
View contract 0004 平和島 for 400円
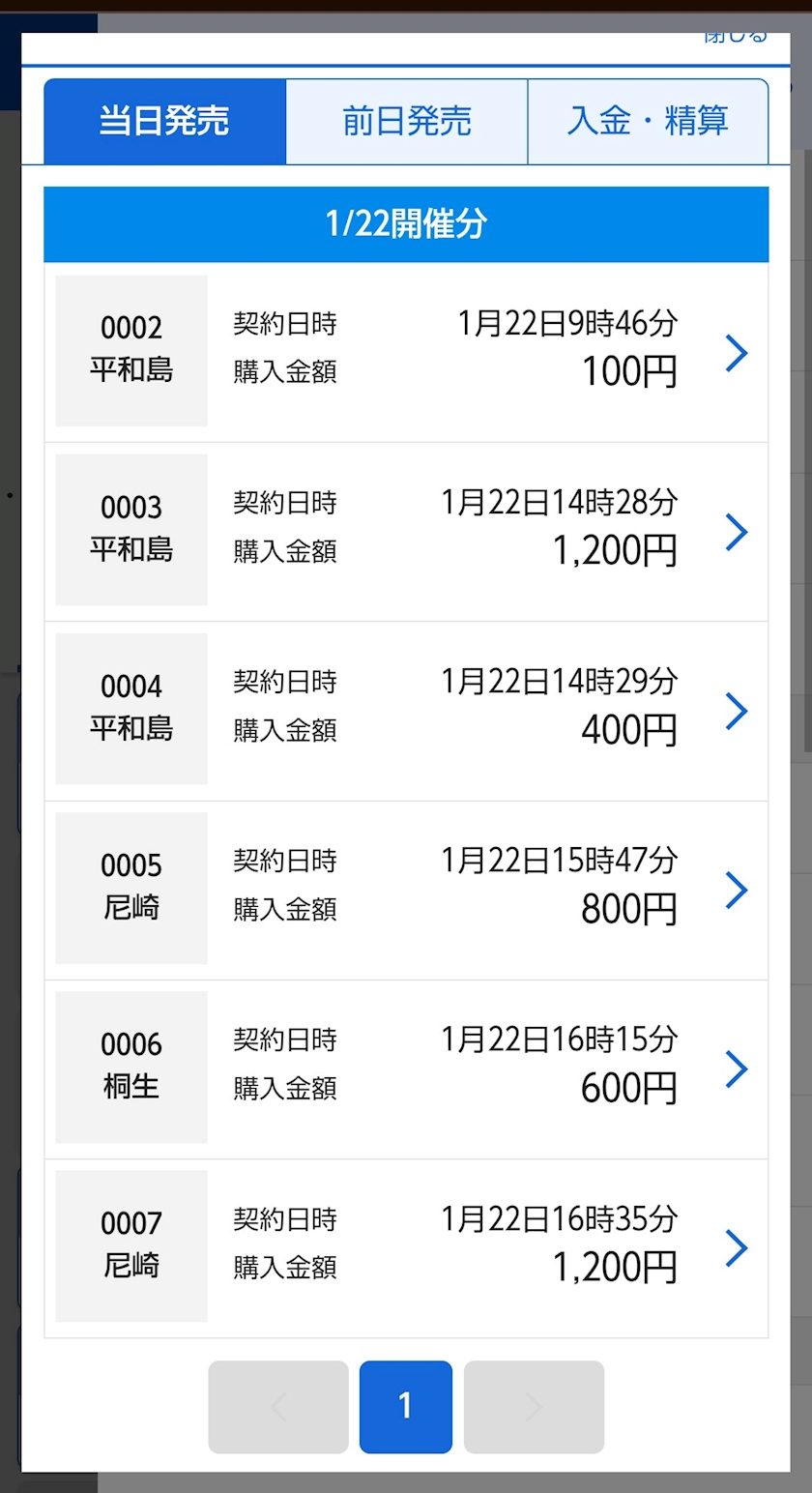406,711
